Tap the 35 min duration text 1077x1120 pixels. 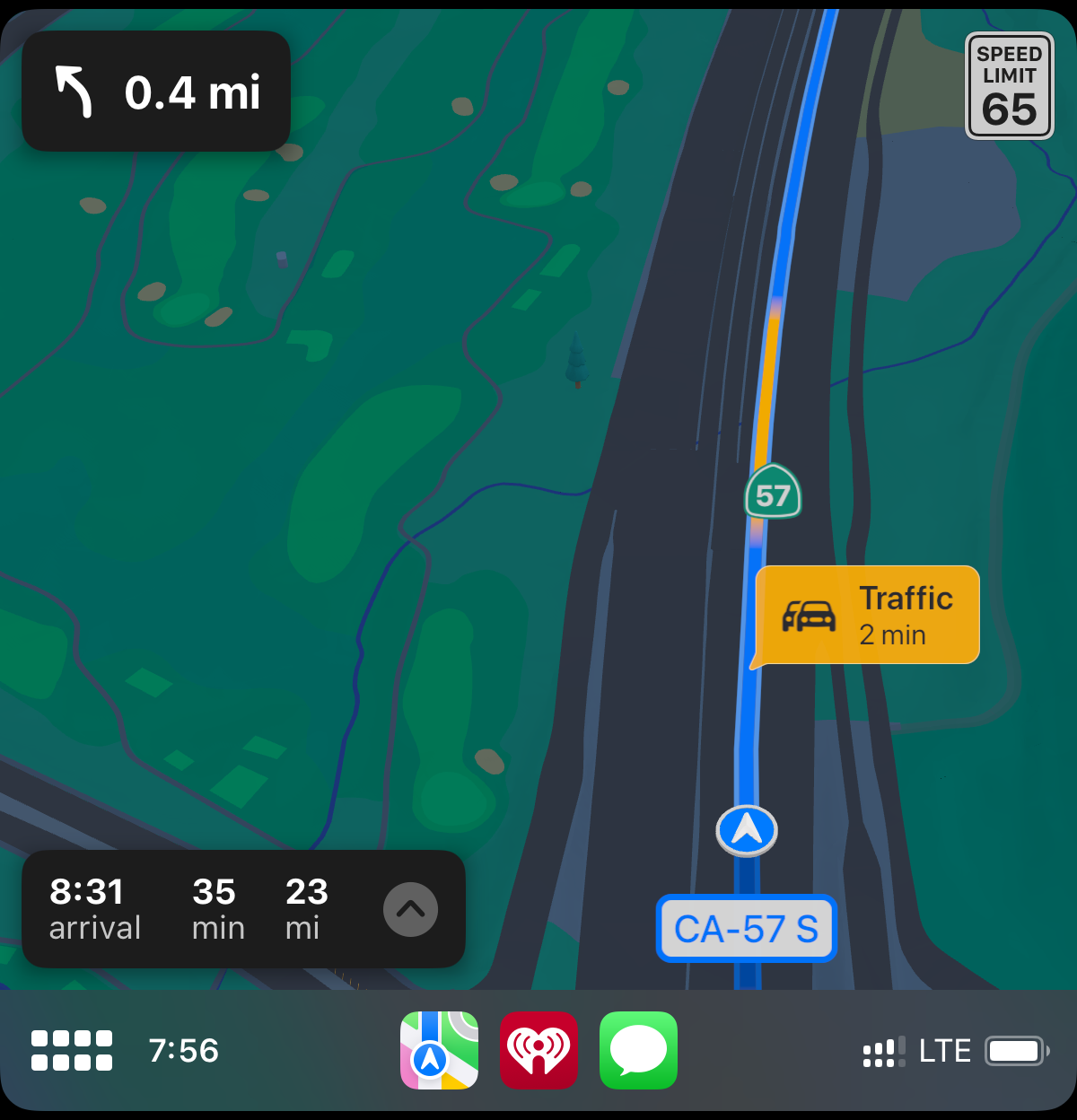(x=217, y=907)
